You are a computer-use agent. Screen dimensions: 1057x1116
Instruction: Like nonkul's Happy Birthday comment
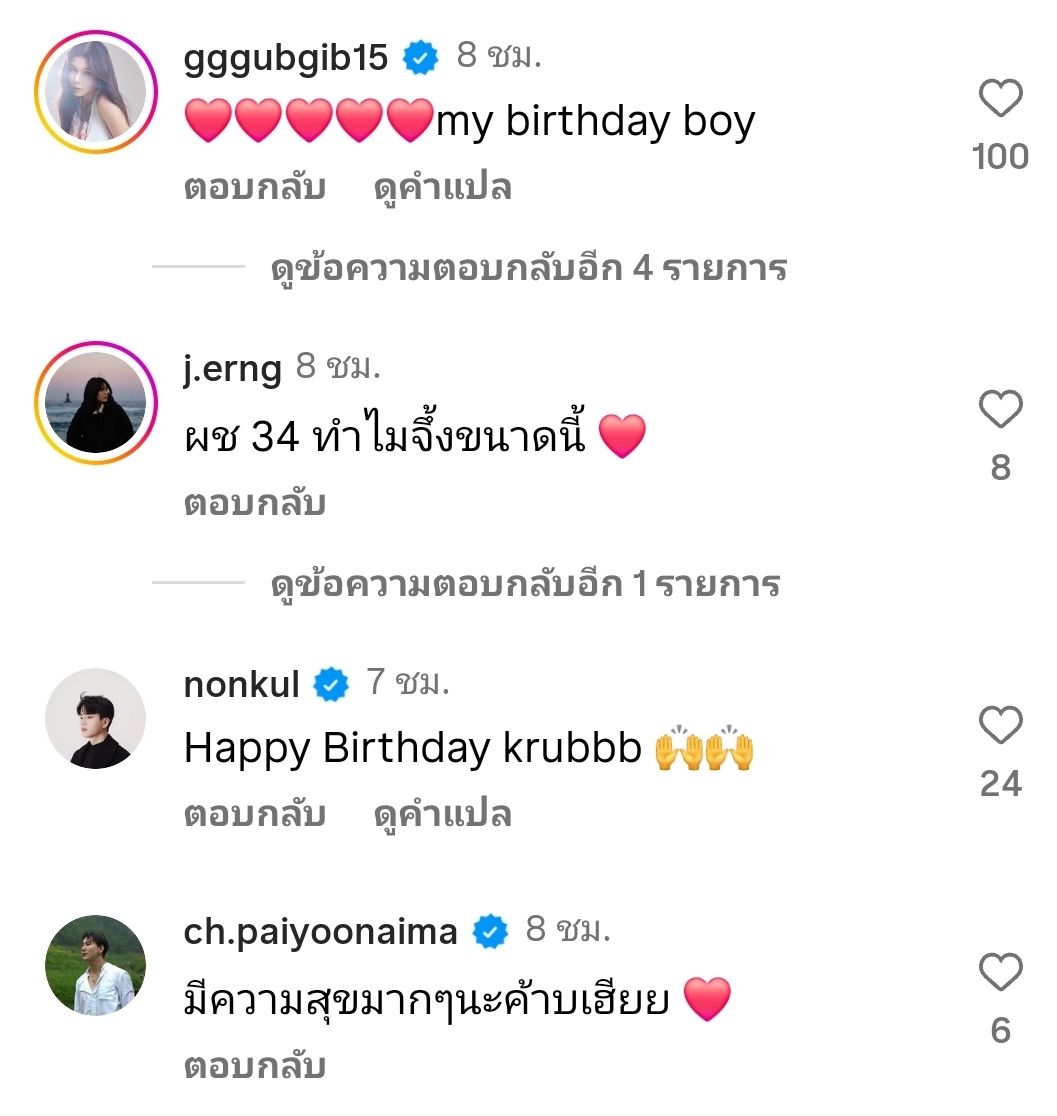pyautogui.click(x=1000, y=726)
